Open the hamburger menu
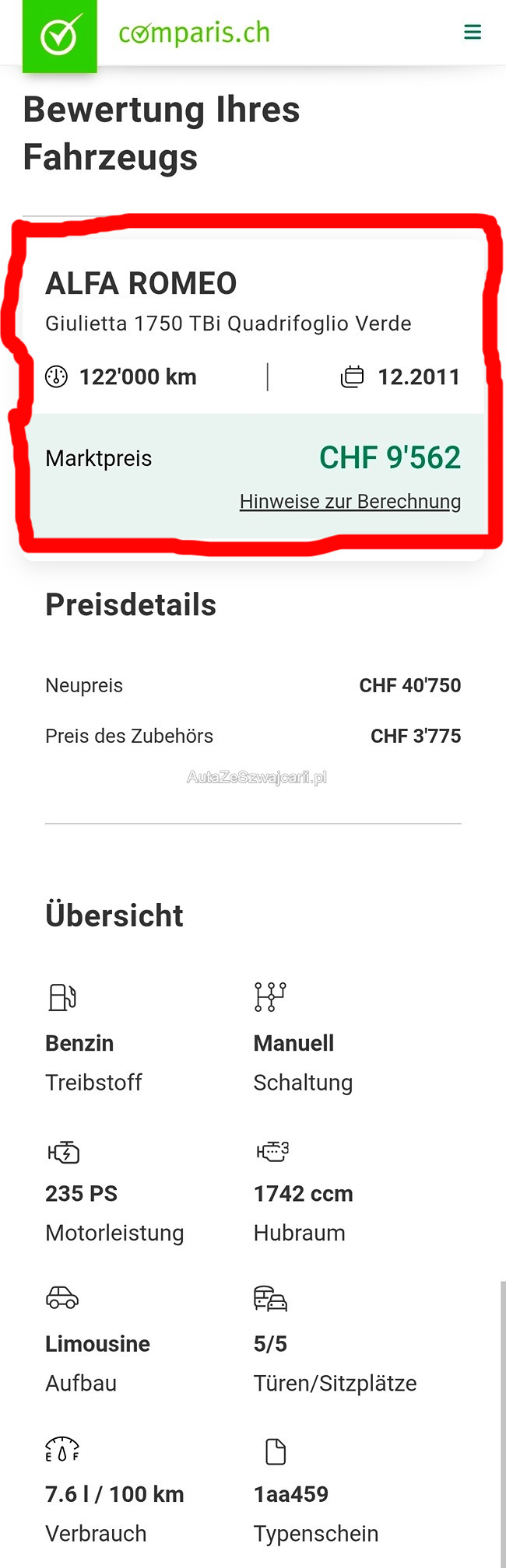 click(x=472, y=32)
